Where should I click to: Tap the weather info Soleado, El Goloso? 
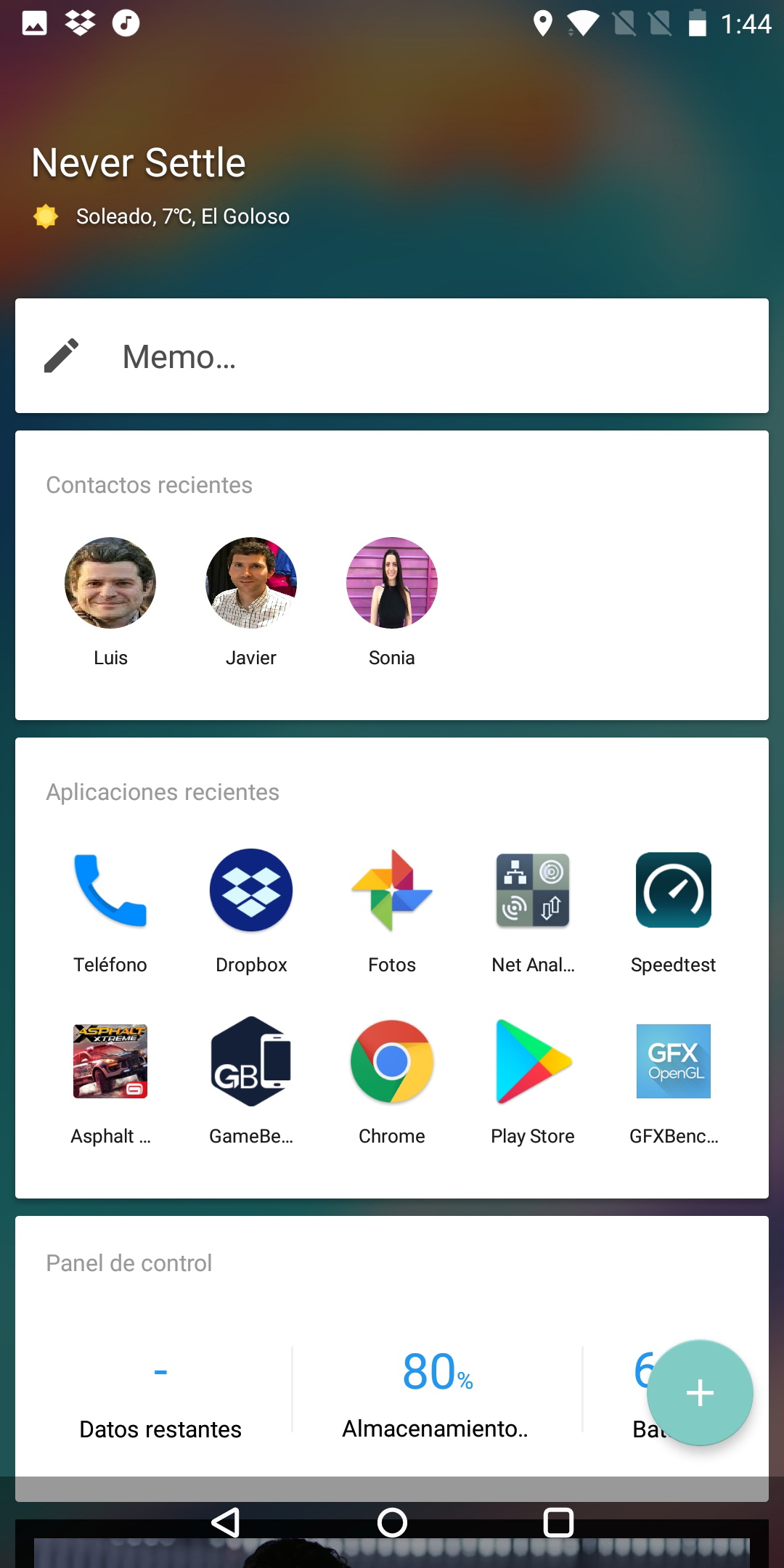[x=161, y=216]
